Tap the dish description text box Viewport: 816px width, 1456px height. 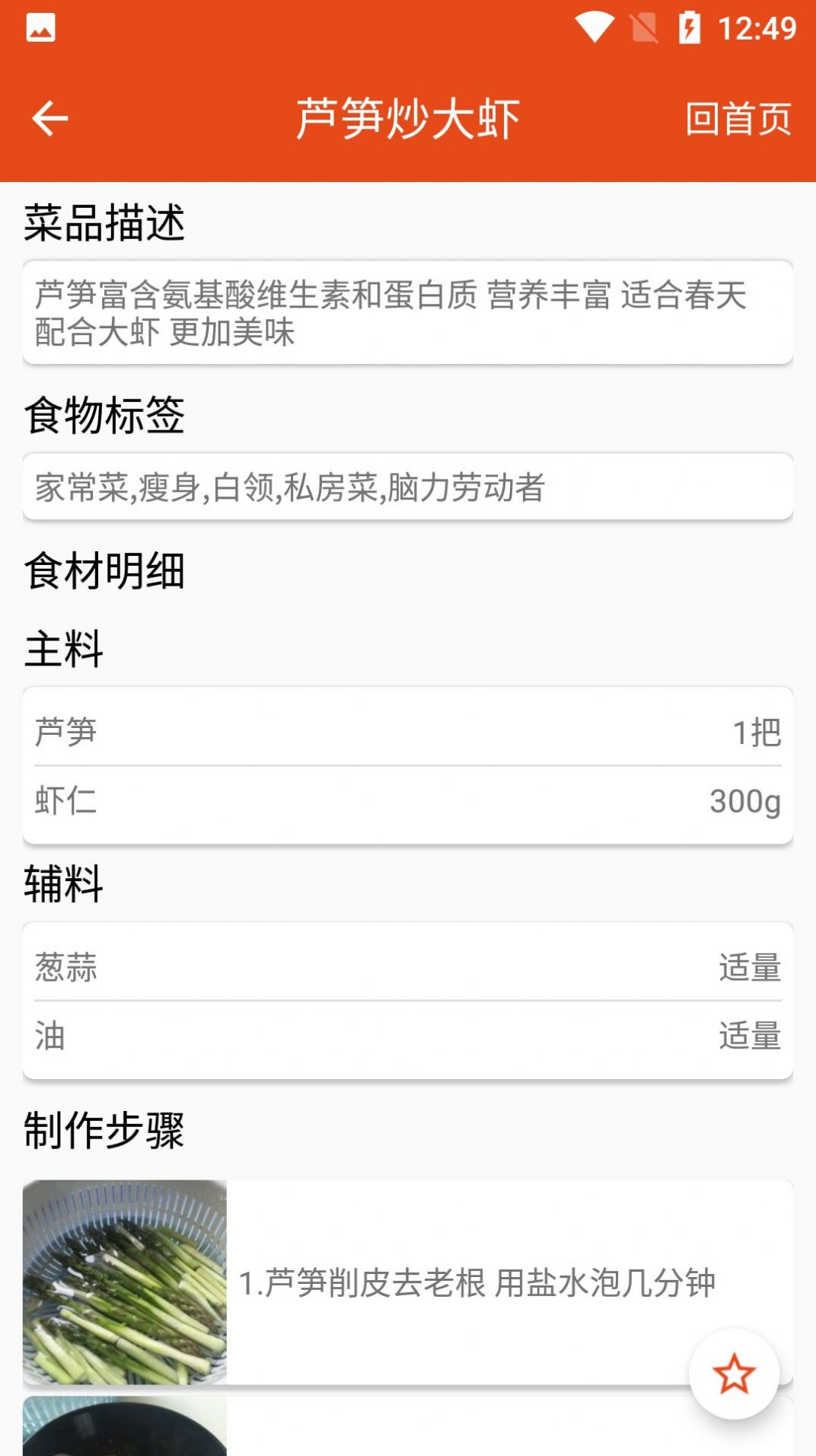click(408, 314)
